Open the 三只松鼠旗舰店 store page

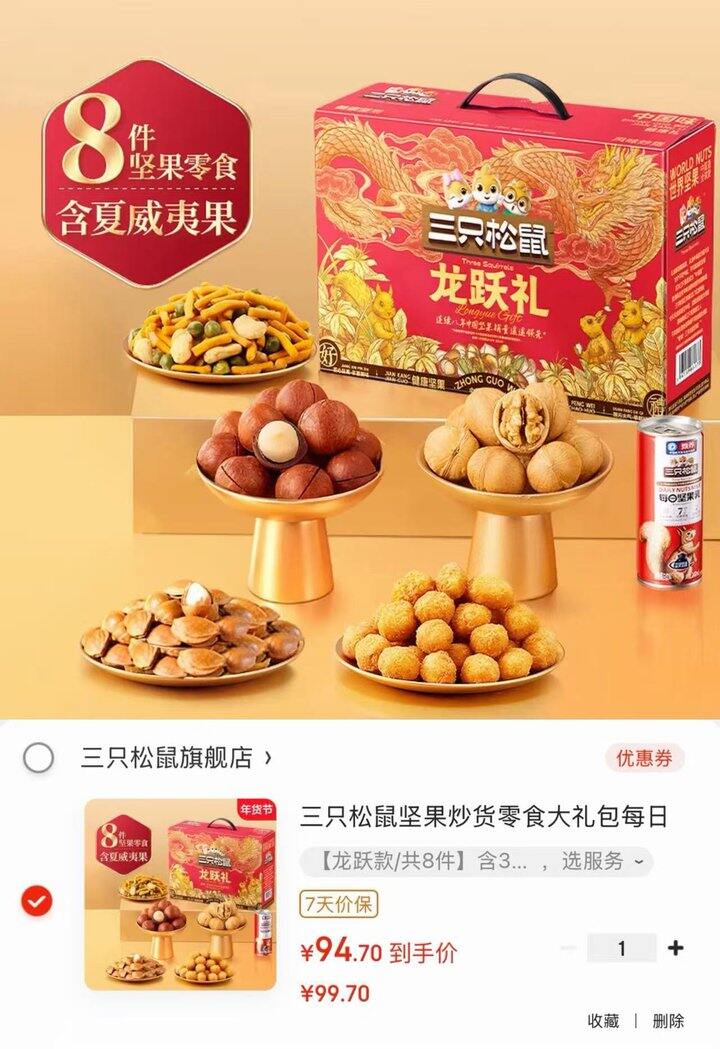click(x=160, y=758)
